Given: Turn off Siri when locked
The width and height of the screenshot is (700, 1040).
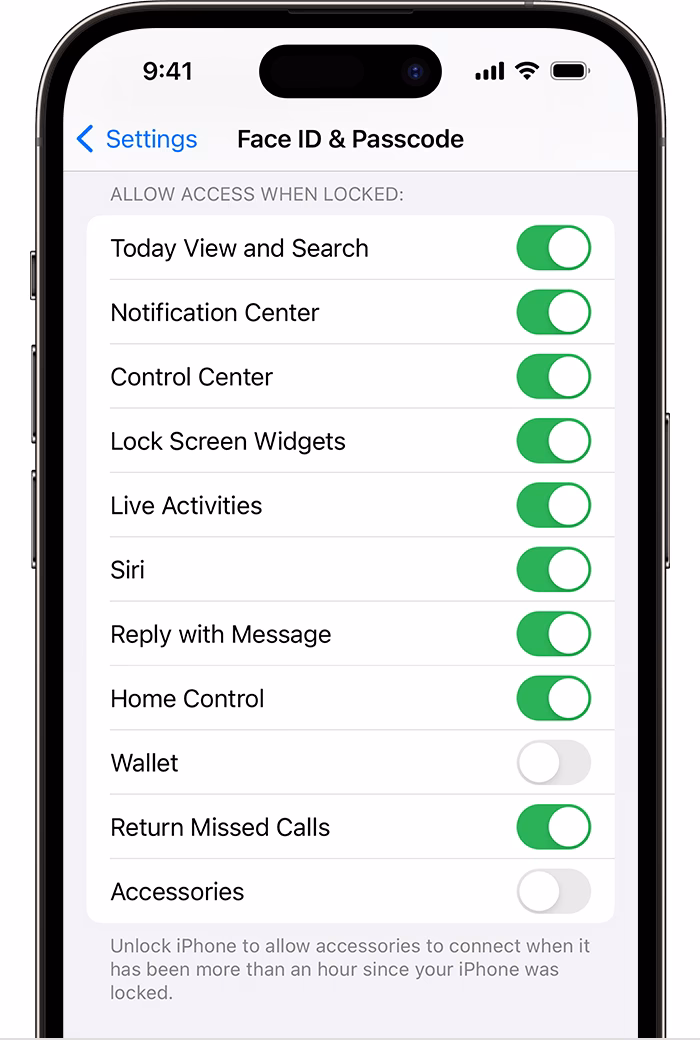Looking at the screenshot, I should coord(553,570).
